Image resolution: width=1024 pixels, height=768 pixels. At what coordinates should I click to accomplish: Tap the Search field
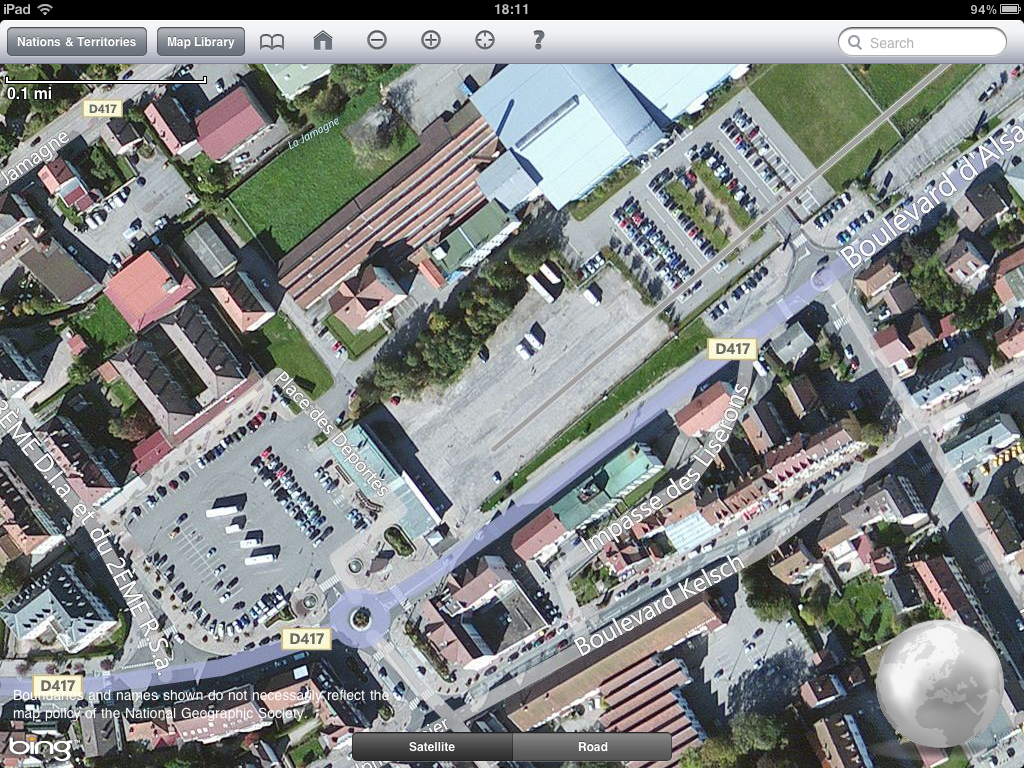click(x=922, y=42)
